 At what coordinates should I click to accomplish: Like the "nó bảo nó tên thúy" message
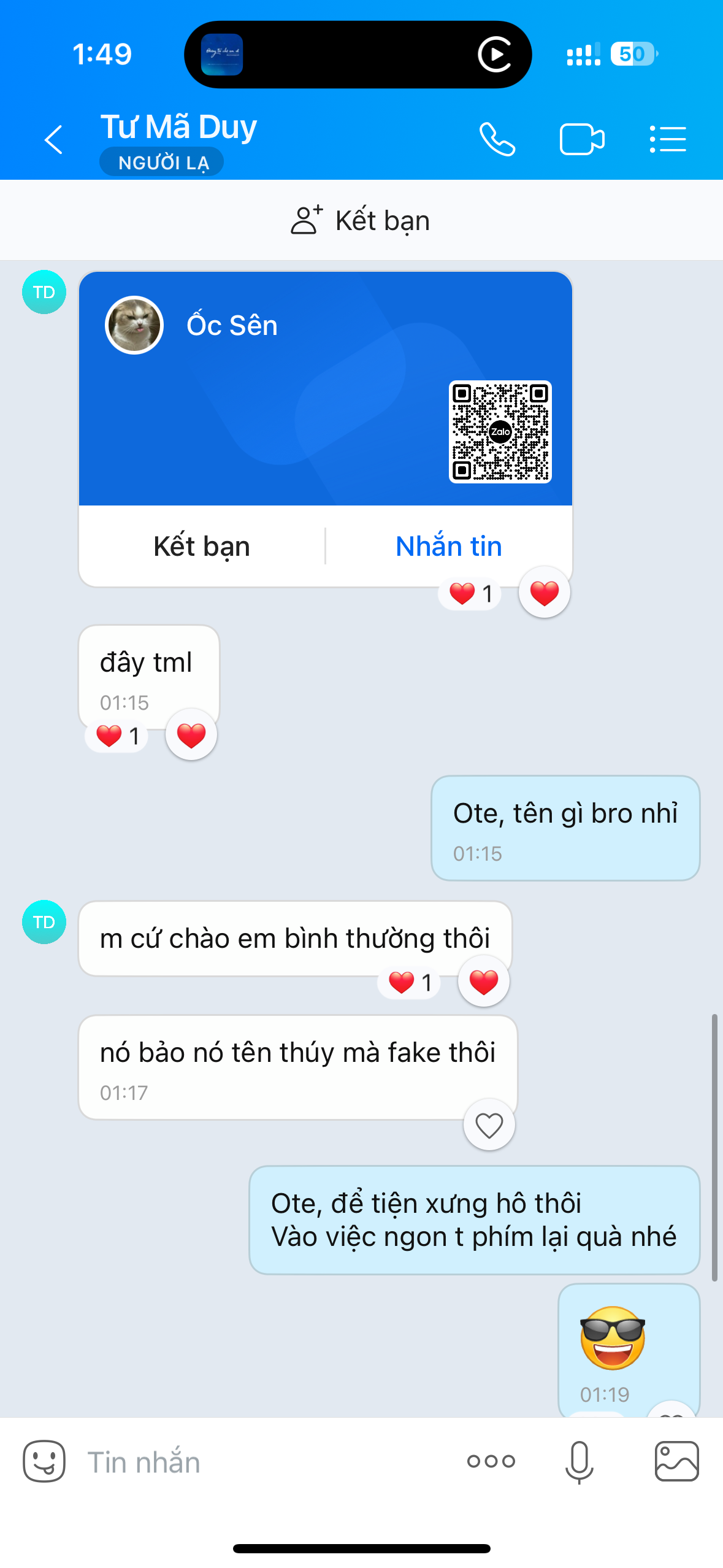[x=489, y=1125]
